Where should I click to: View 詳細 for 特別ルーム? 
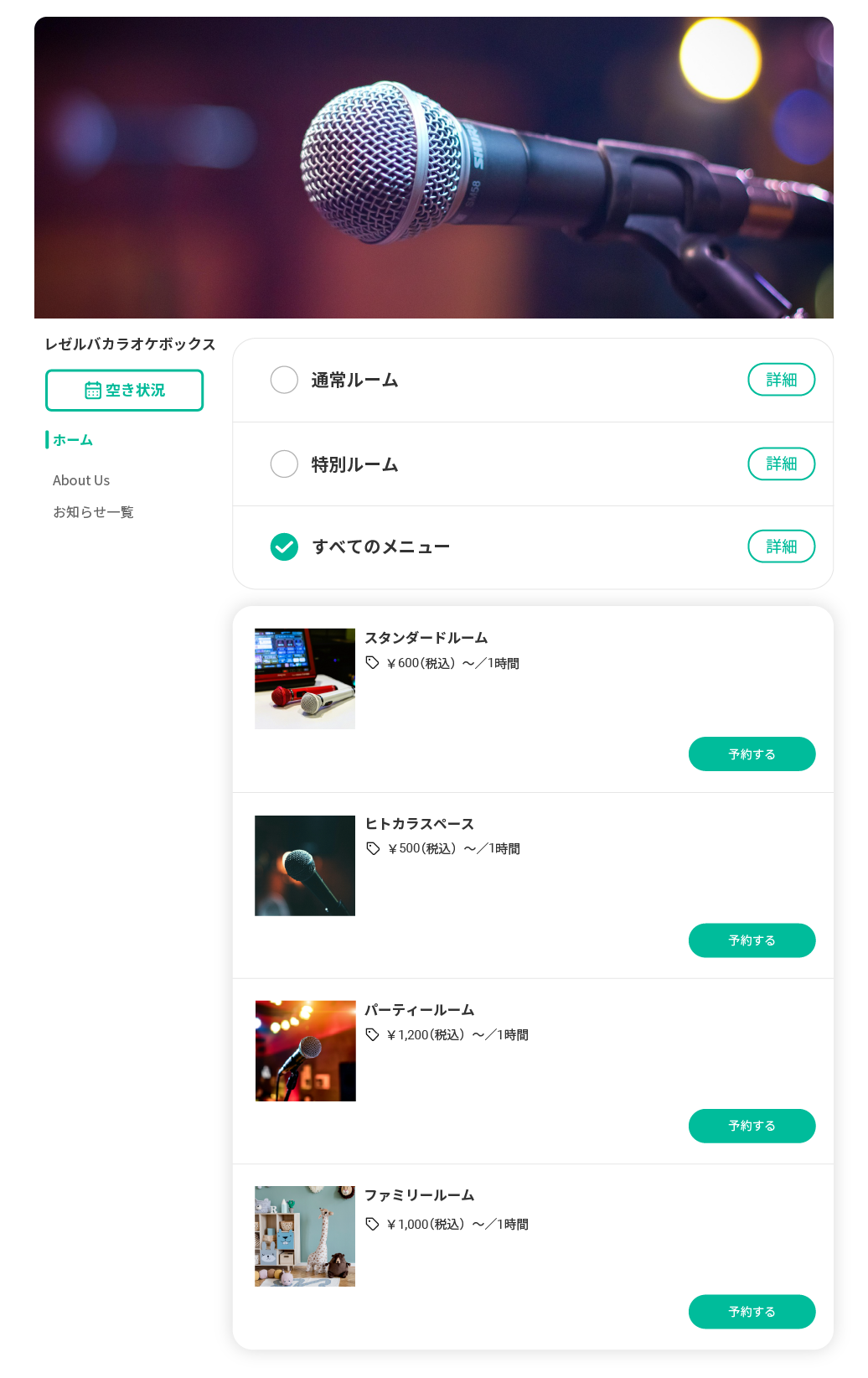[781, 464]
